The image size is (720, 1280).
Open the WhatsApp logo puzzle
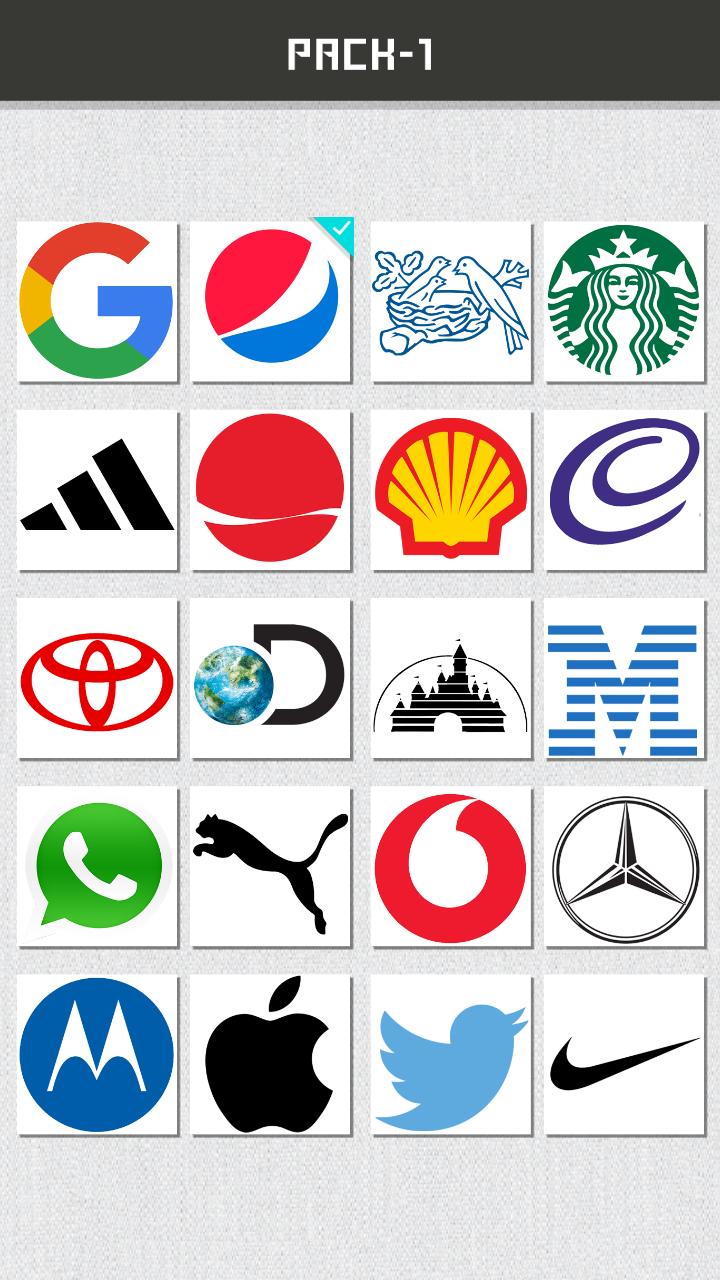[96, 867]
